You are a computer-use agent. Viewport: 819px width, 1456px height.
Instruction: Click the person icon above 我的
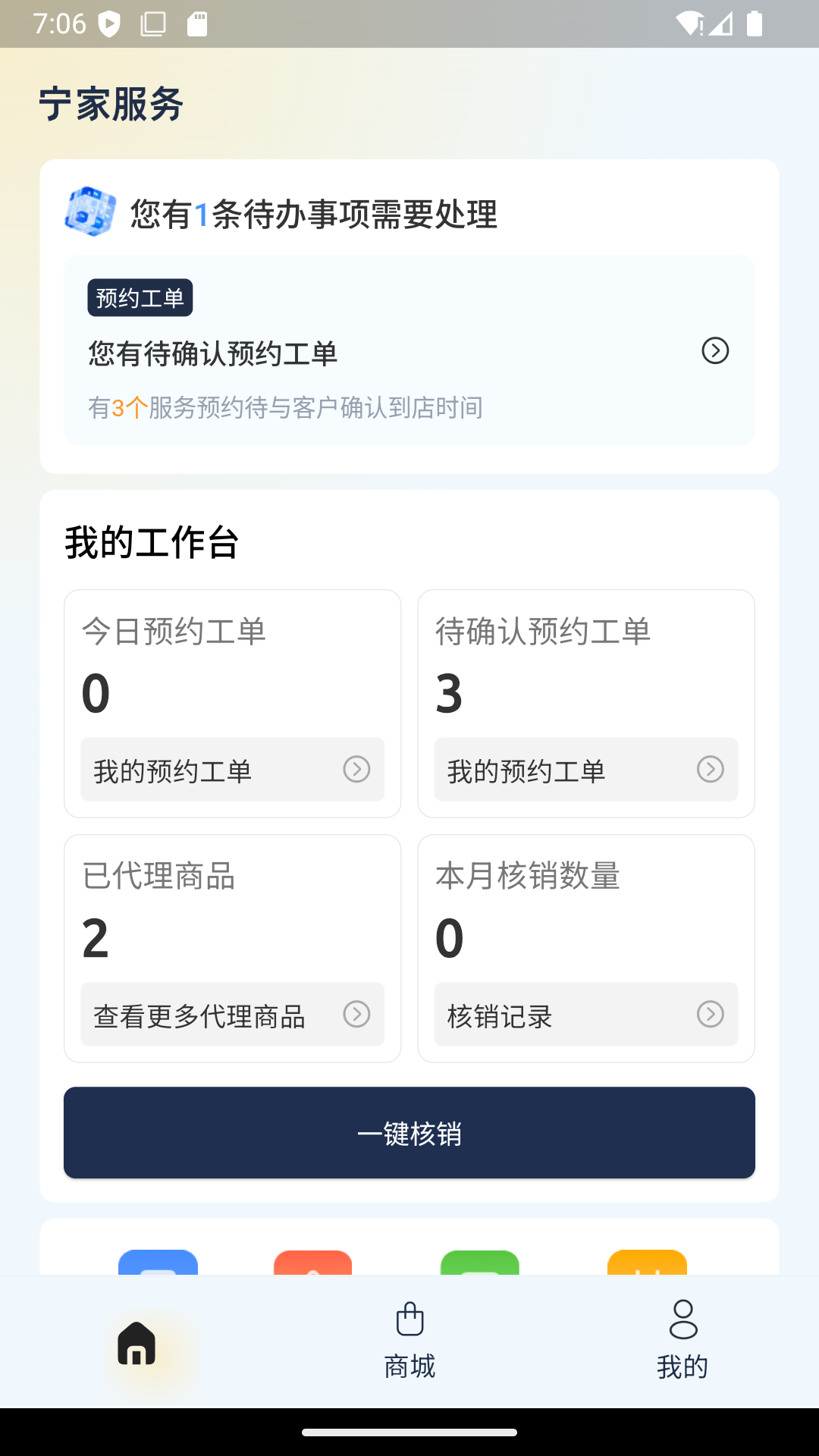pos(682,1318)
